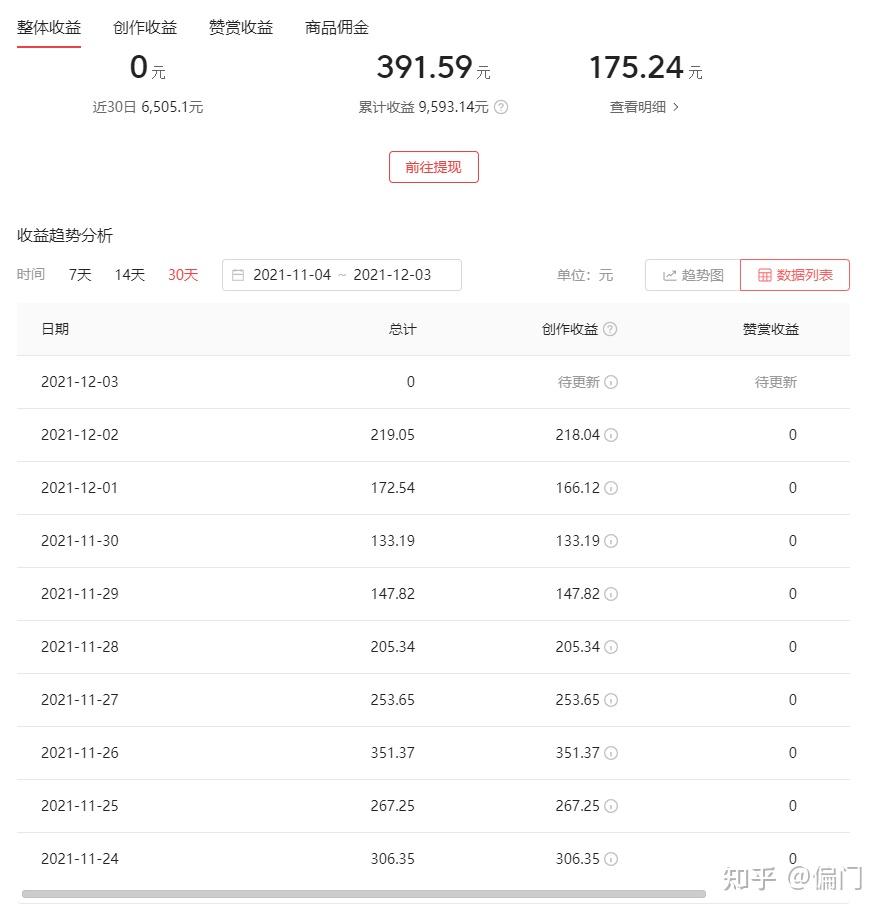Show the 数据列表 table view
Image resolution: width=886 pixels, height=915 pixels.
(795, 275)
